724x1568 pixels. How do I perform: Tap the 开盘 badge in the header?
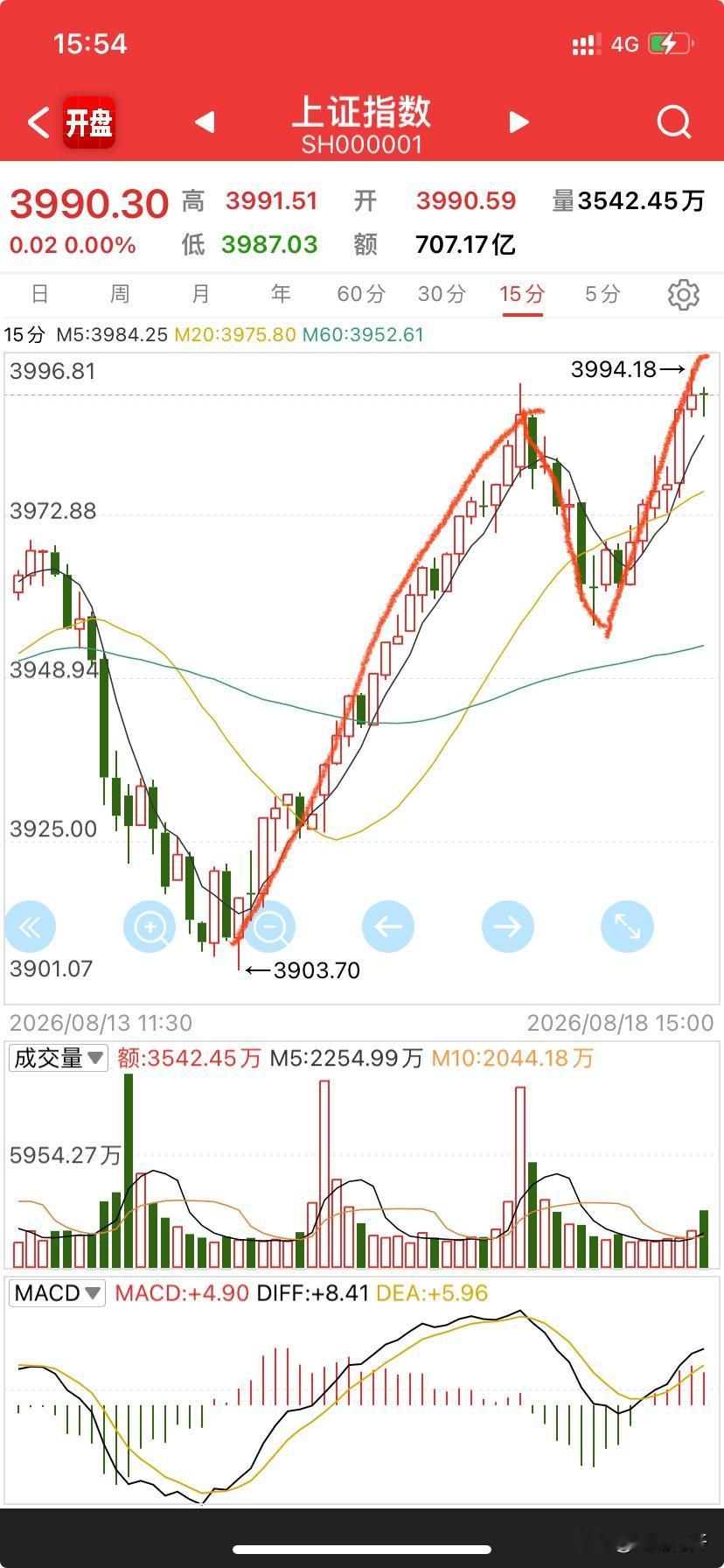(88, 122)
